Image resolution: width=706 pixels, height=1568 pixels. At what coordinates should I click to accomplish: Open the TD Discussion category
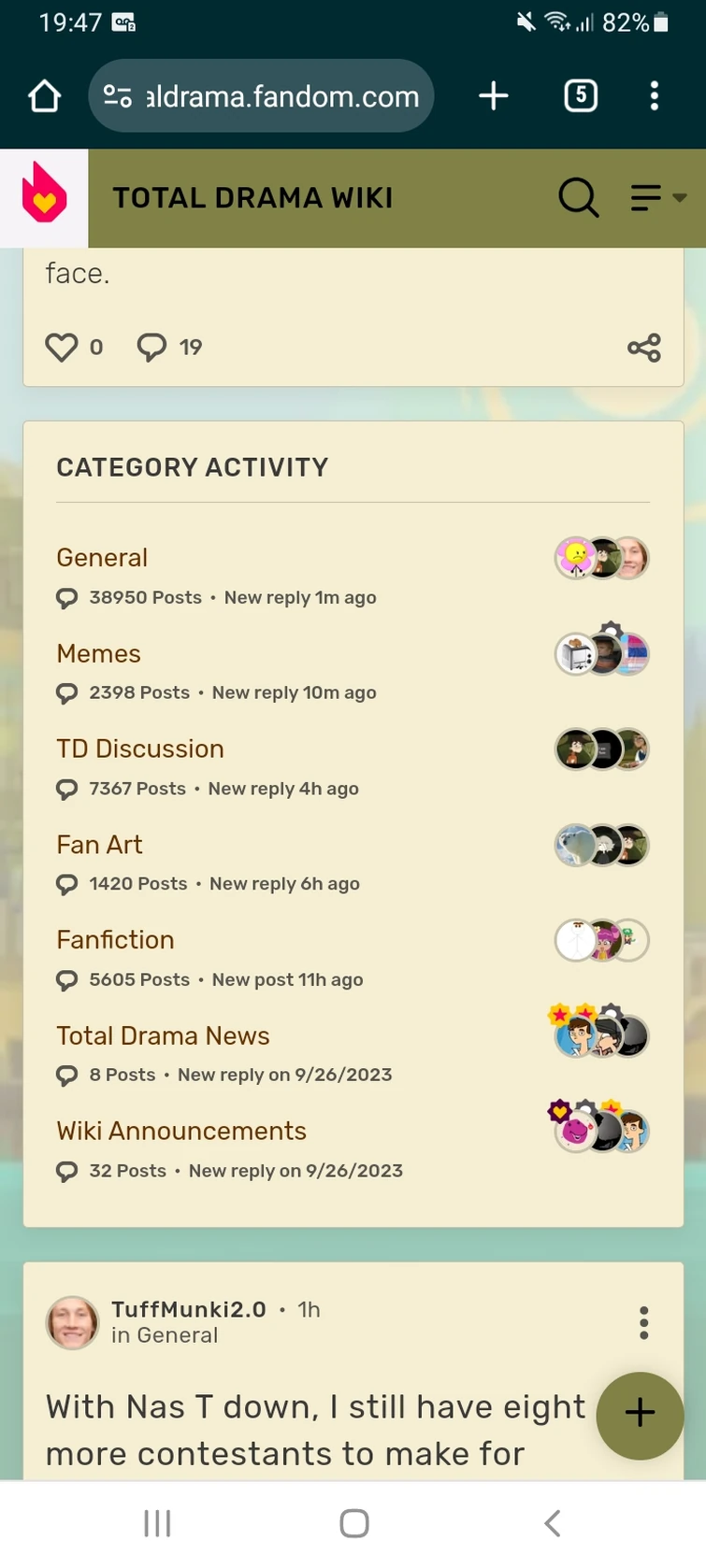[x=139, y=749]
